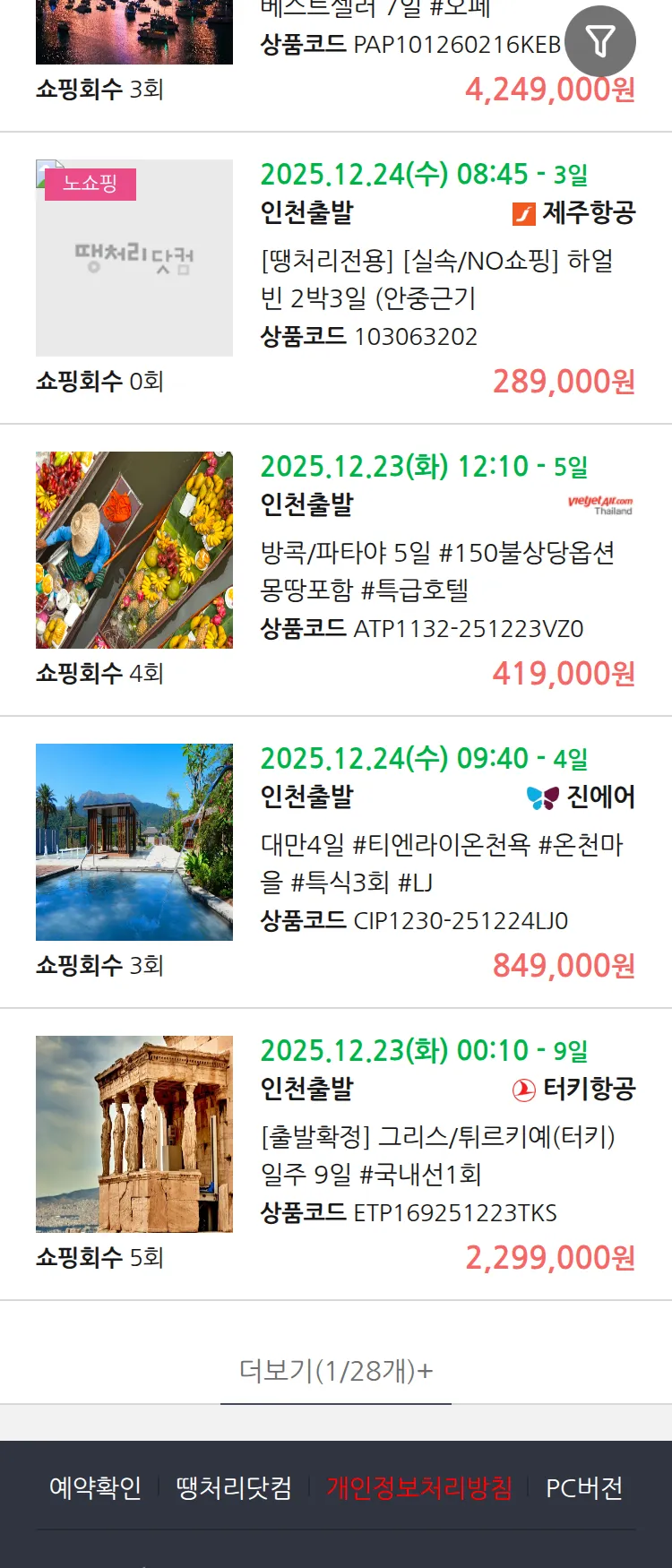The width and height of the screenshot is (672, 1568).
Task: Read the 개인정보처리방침 policy
Action: coord(419,1488)
